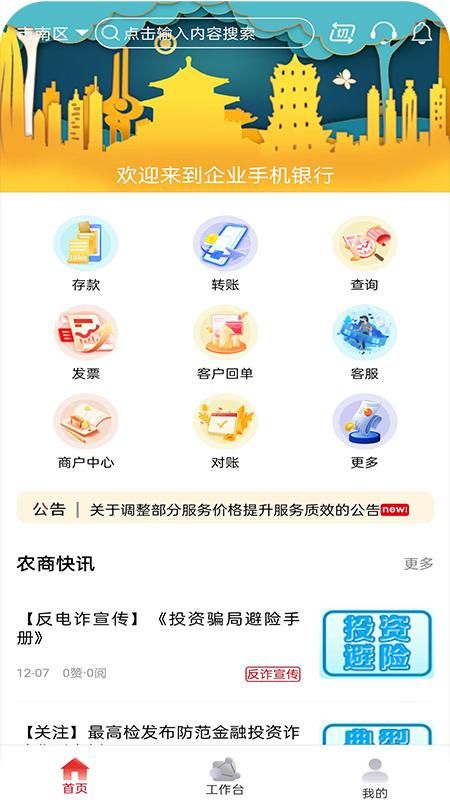
Task: Open the article 投资骗局避险手册
Action: (x=225, y=645)
